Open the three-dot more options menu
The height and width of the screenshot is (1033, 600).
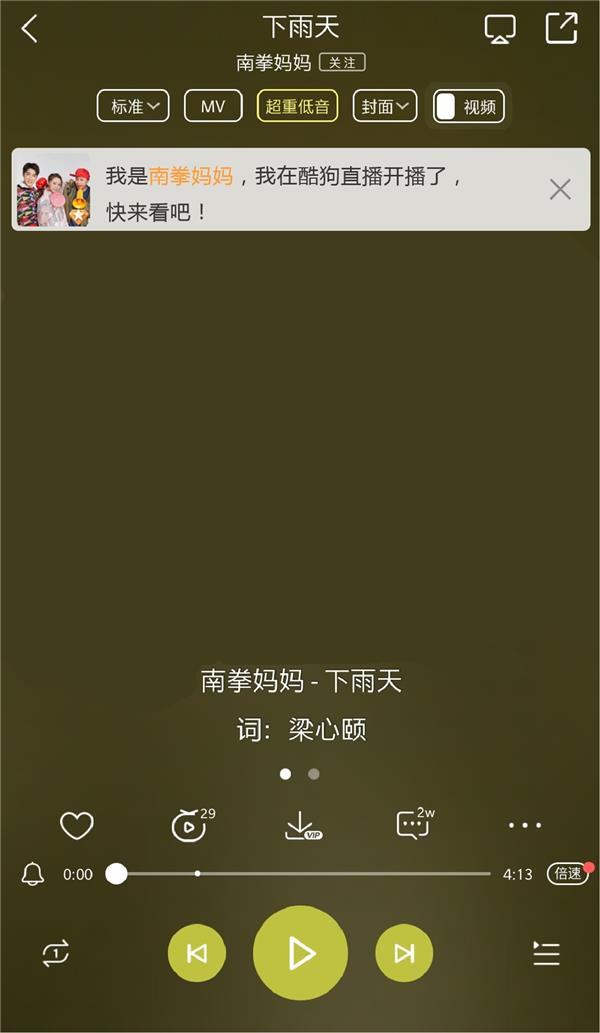524,826
